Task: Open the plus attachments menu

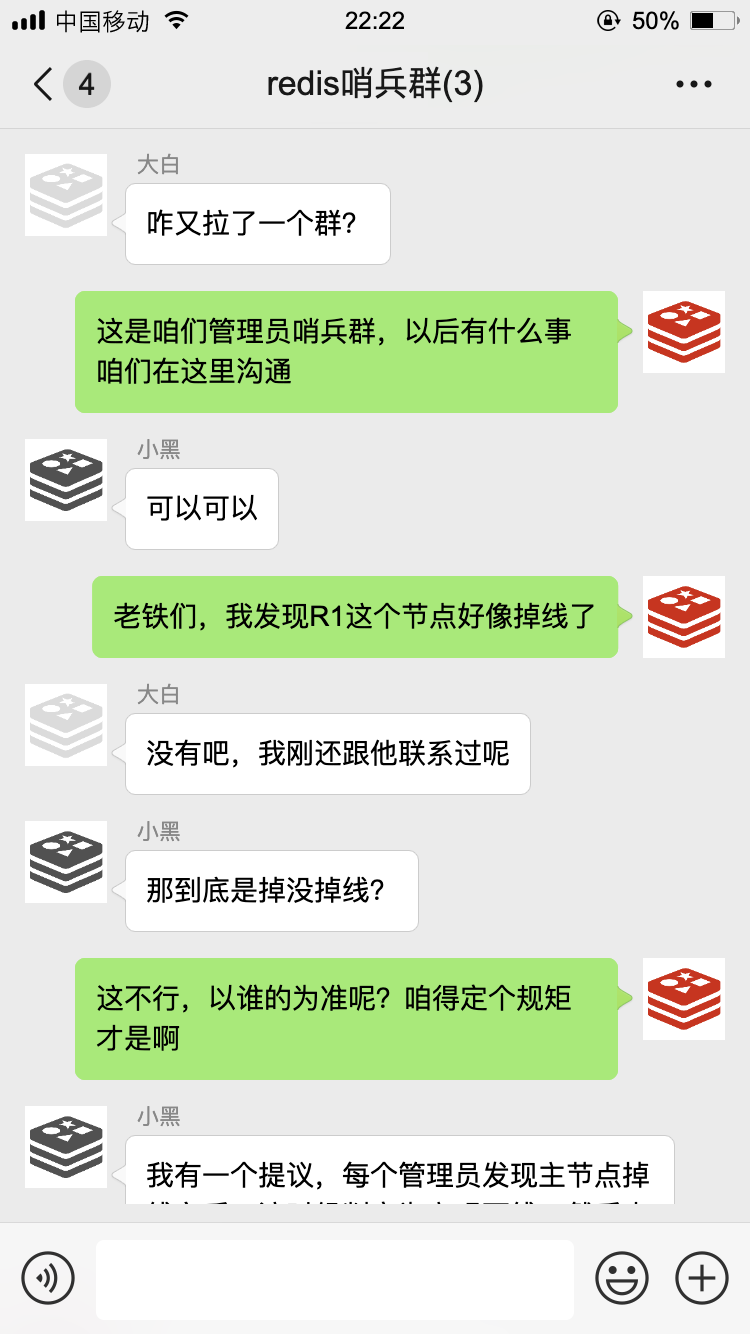Action: coord(701,1277)
